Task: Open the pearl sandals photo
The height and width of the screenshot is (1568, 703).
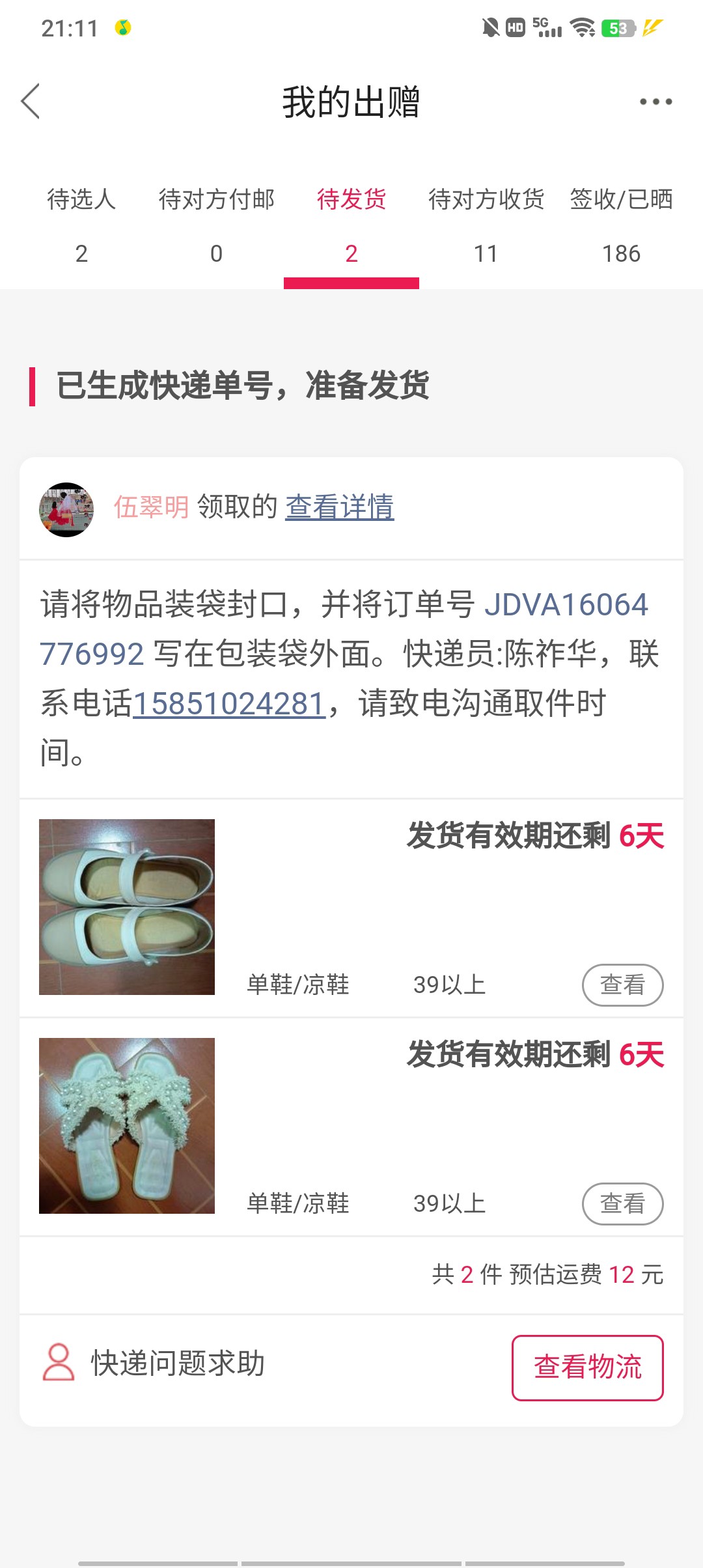Action: tap(127, 1125)
